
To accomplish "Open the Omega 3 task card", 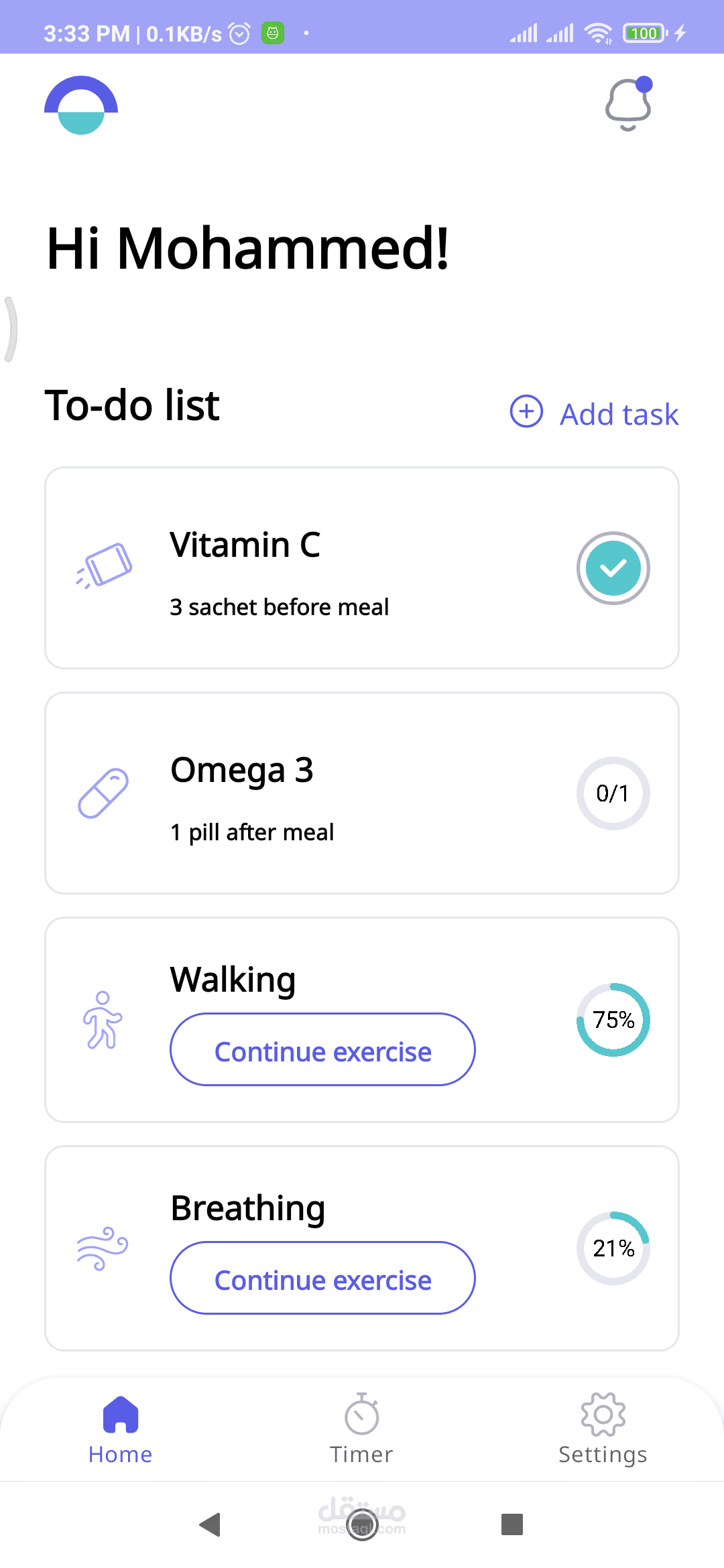I will click(x=361, y=793).
